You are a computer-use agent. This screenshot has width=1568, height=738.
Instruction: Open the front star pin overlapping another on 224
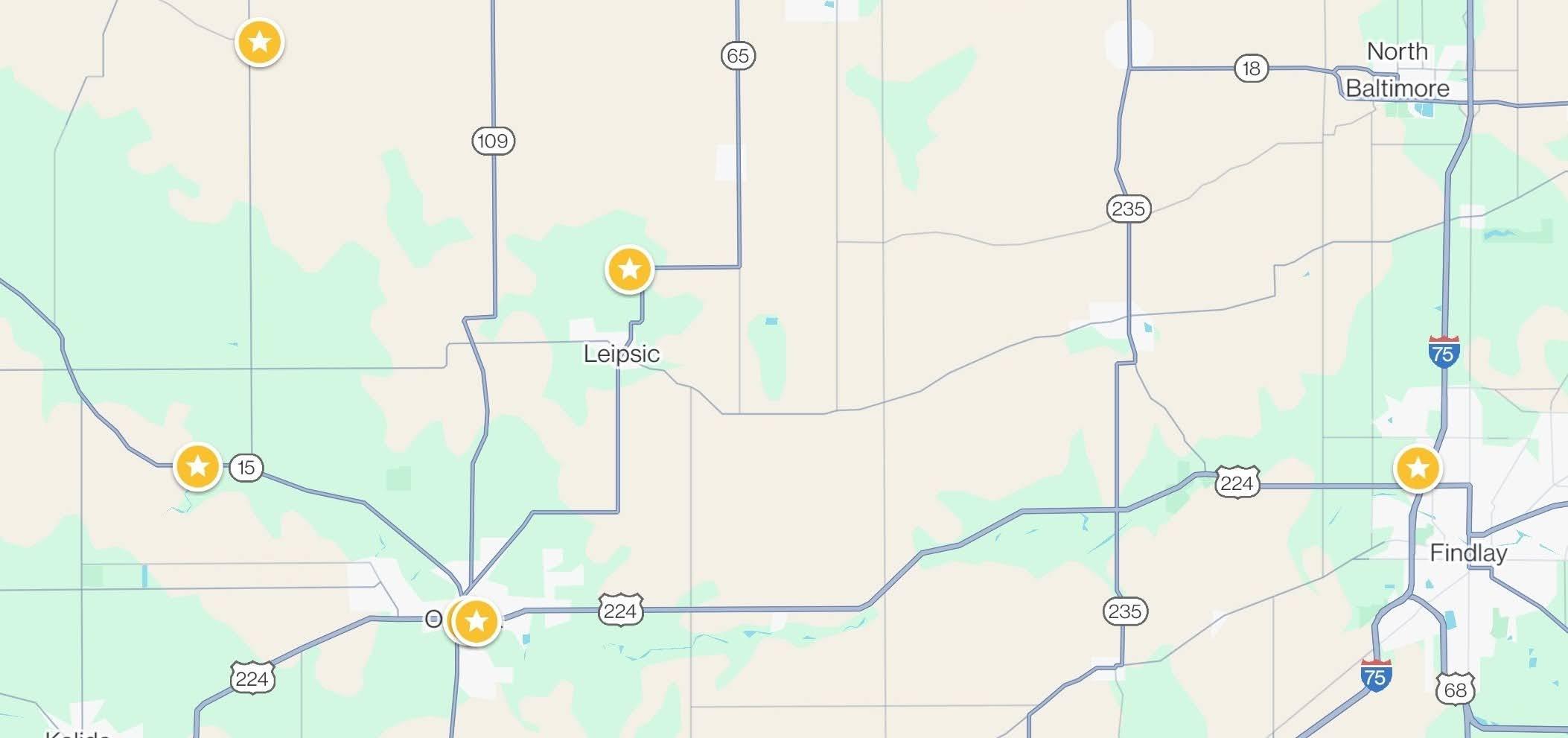coord(477,621)
